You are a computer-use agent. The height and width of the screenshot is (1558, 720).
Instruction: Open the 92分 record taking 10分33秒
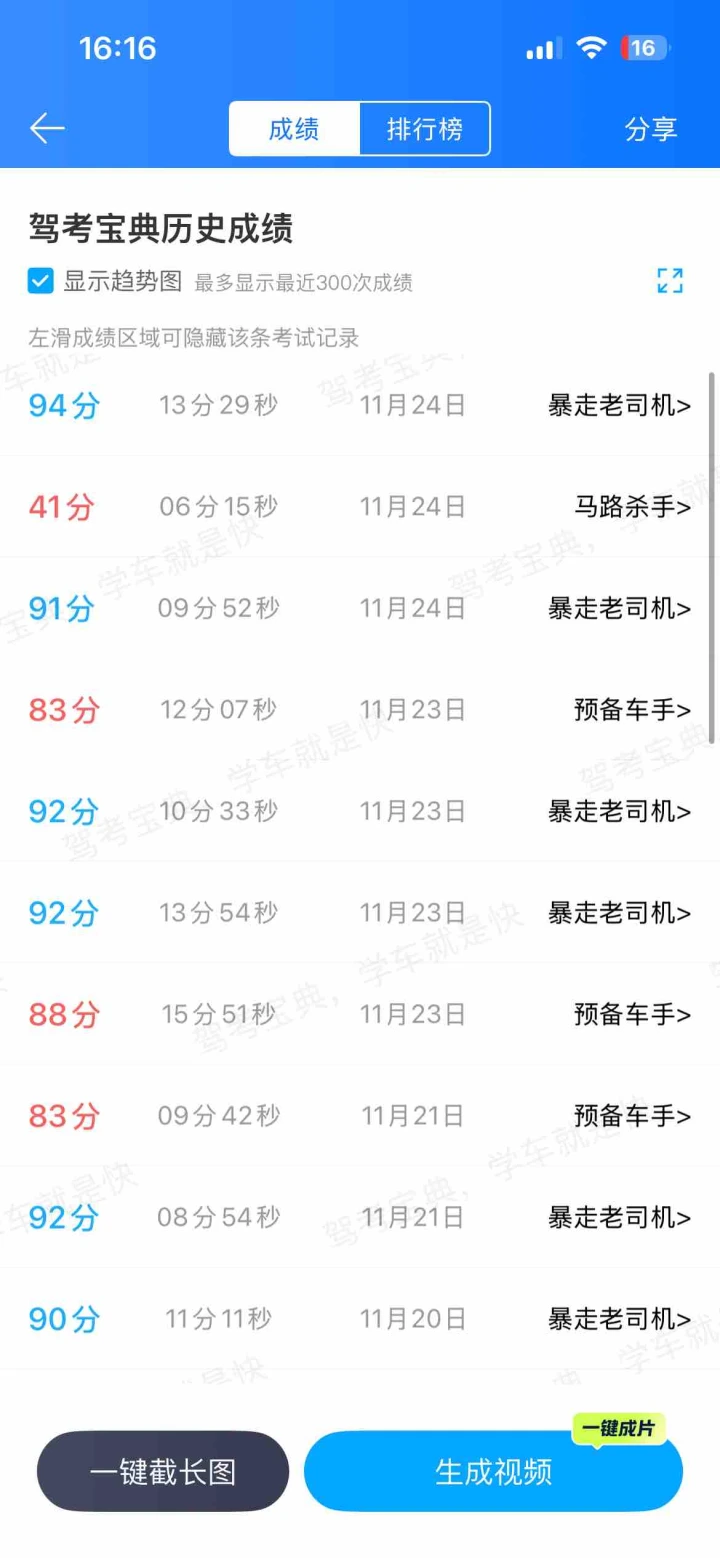pos(360,811)
